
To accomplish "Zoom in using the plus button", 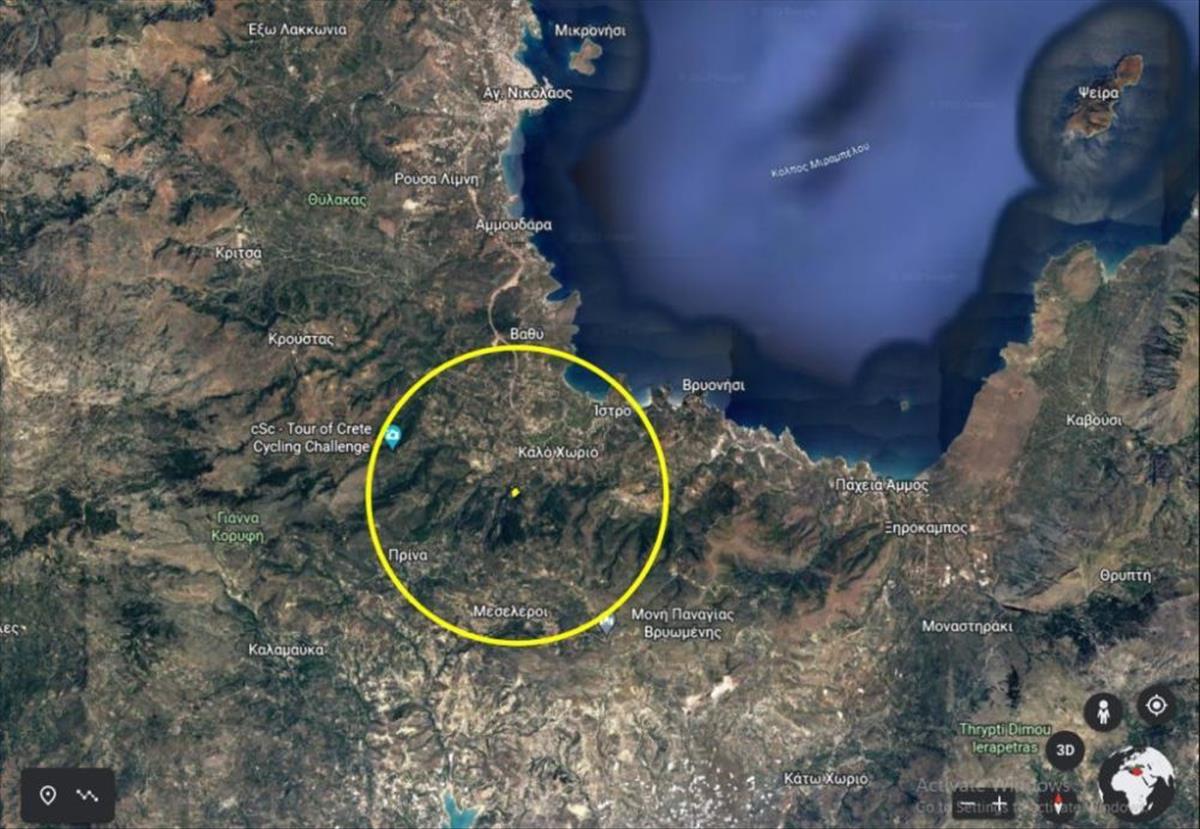I will (x=999, y=803).
